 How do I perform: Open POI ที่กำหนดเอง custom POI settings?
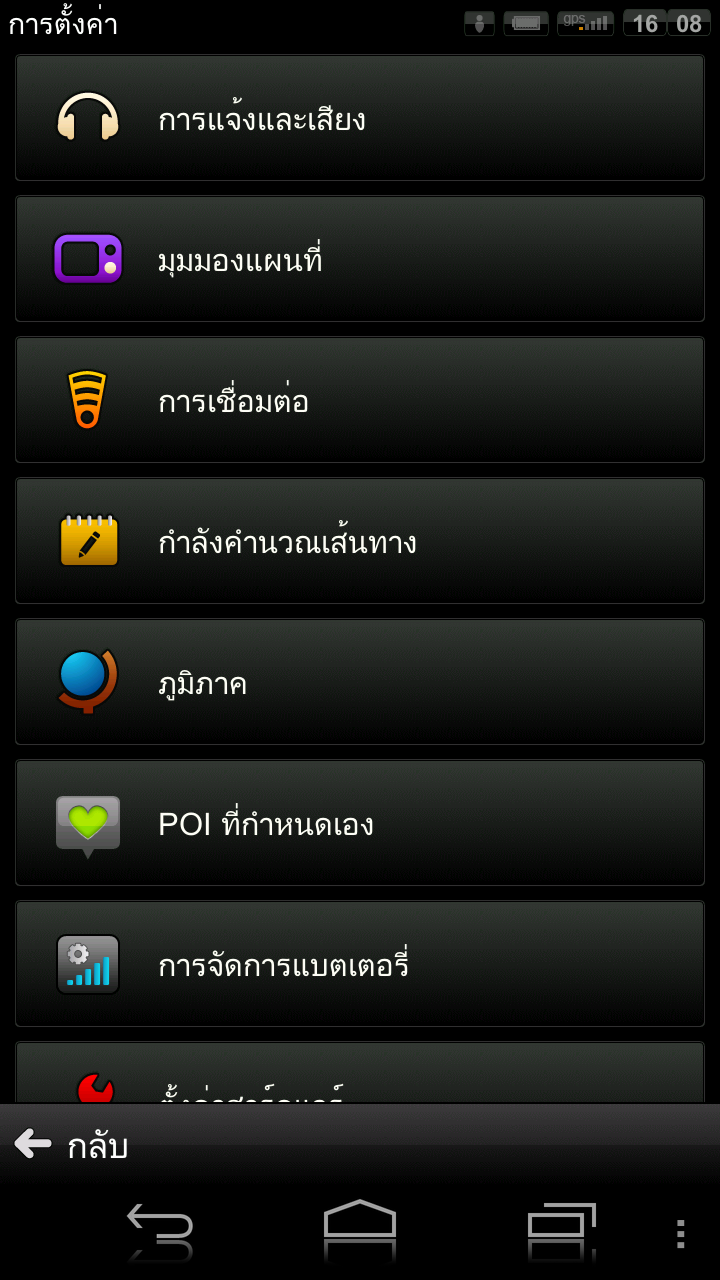click(360, 823)
